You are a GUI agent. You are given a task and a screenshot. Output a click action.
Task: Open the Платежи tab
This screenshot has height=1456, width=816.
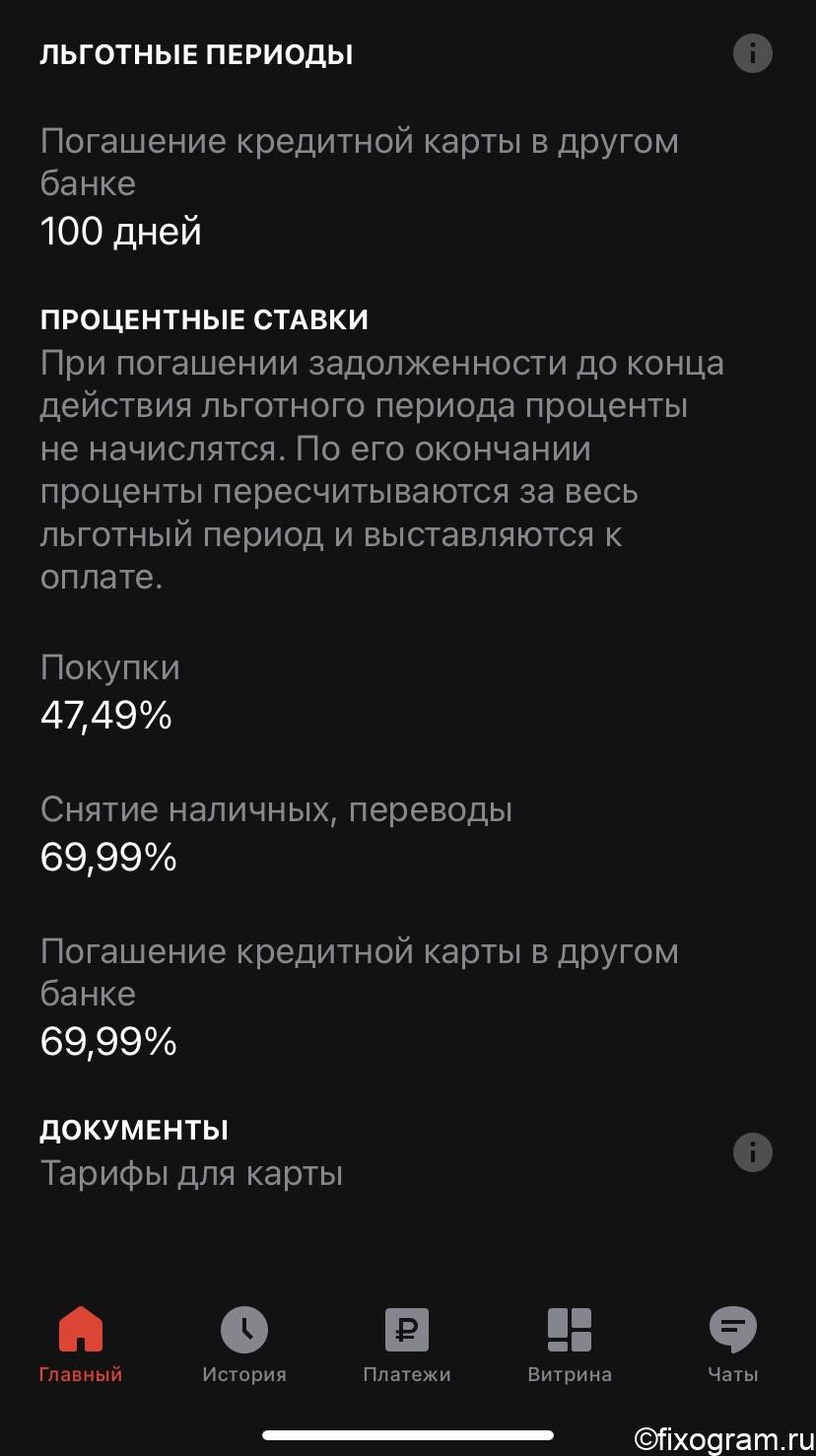pyautogui.click(x=407, y=1345)
